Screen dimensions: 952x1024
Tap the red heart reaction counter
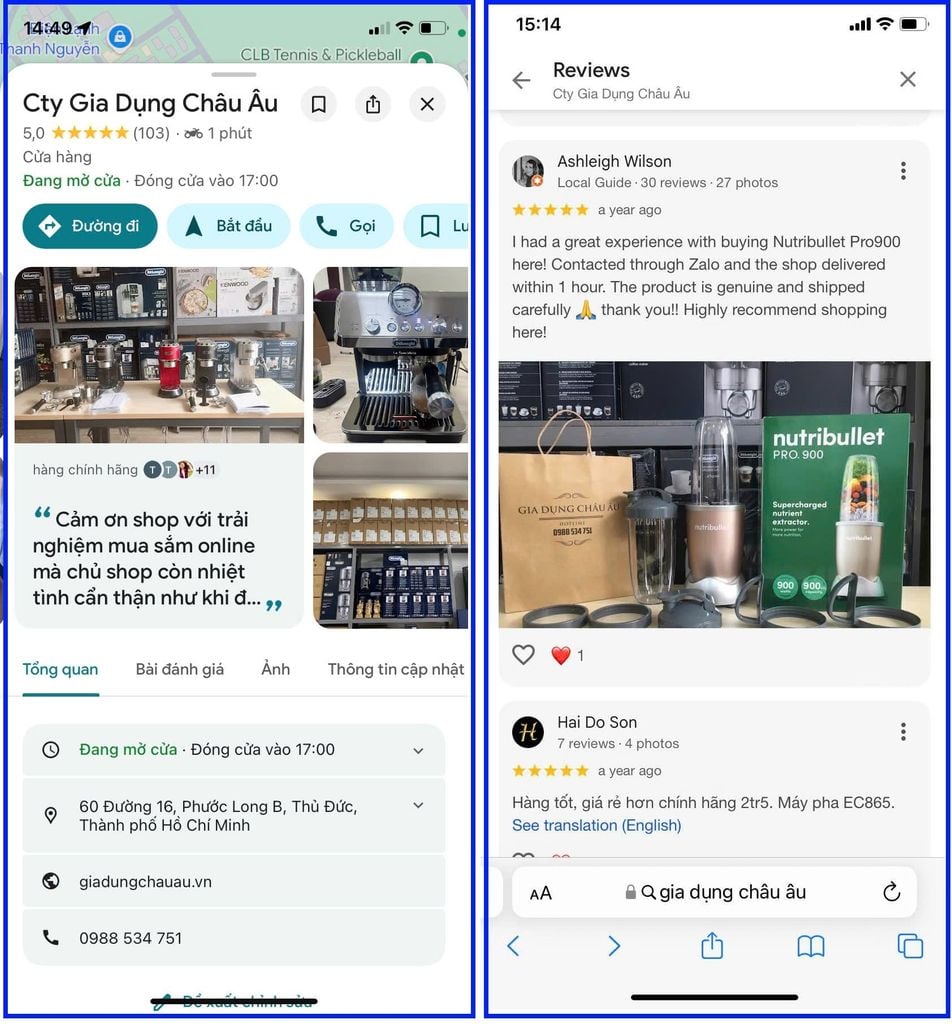pyautogui.click(x=563, y=655)
